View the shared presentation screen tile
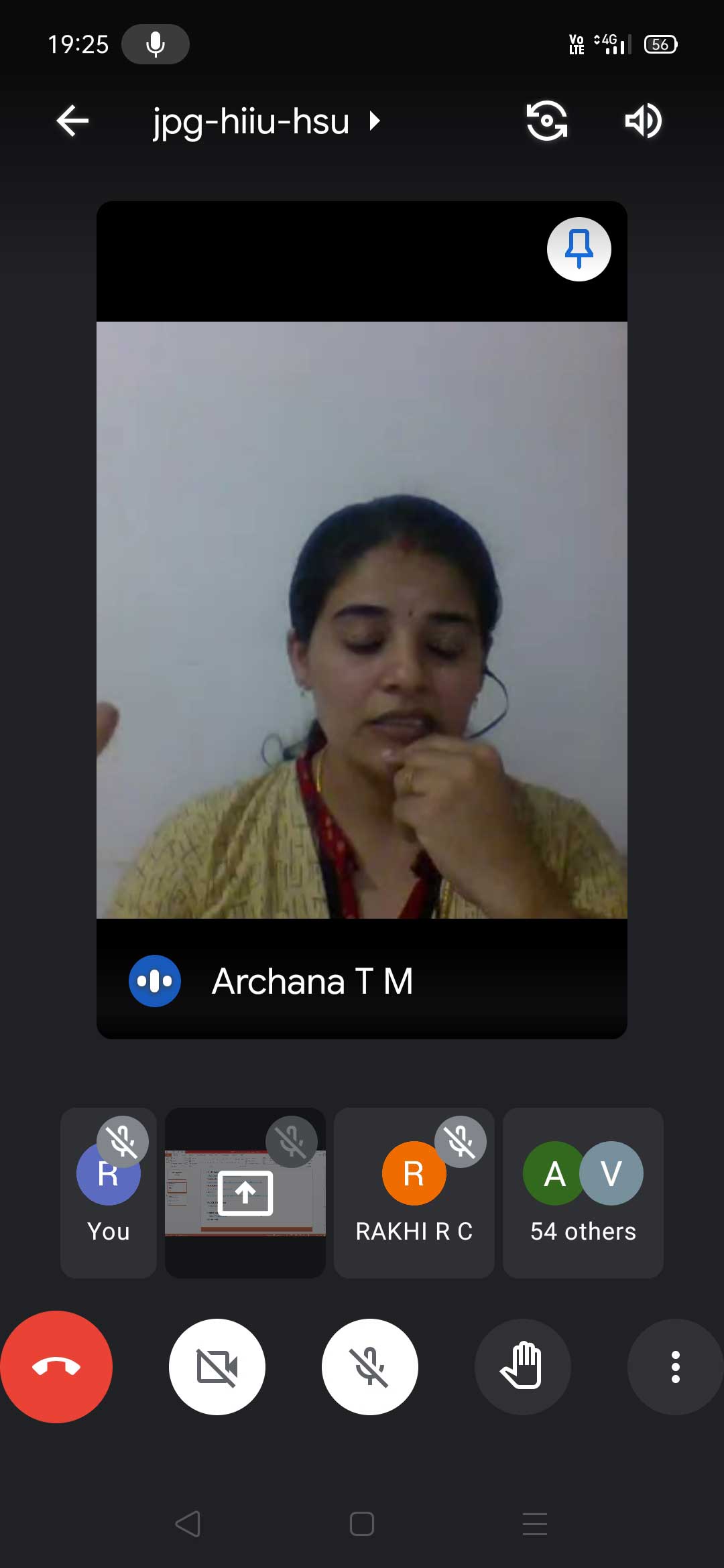 pos(245,1193)
